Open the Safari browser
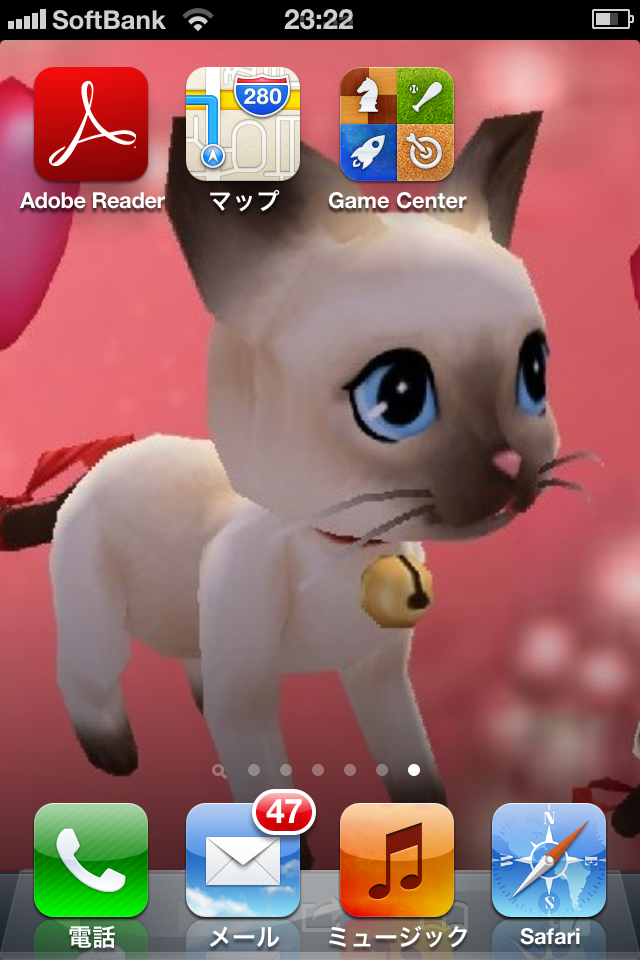 tap(549, 860)
